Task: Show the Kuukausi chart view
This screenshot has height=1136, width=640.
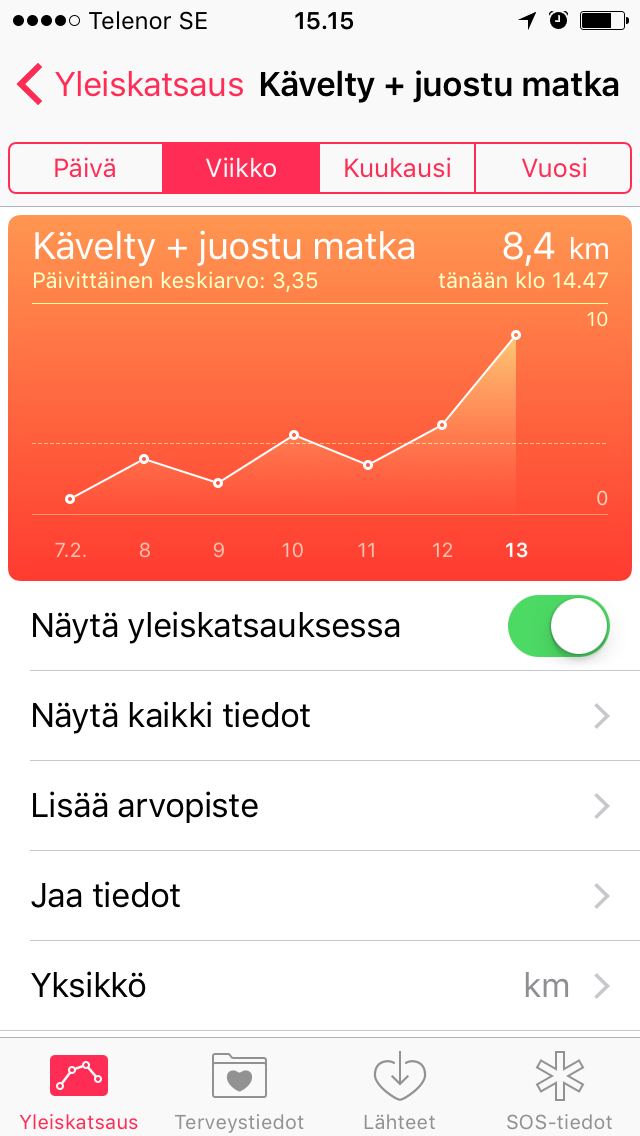Action: (x=397, y=168)
